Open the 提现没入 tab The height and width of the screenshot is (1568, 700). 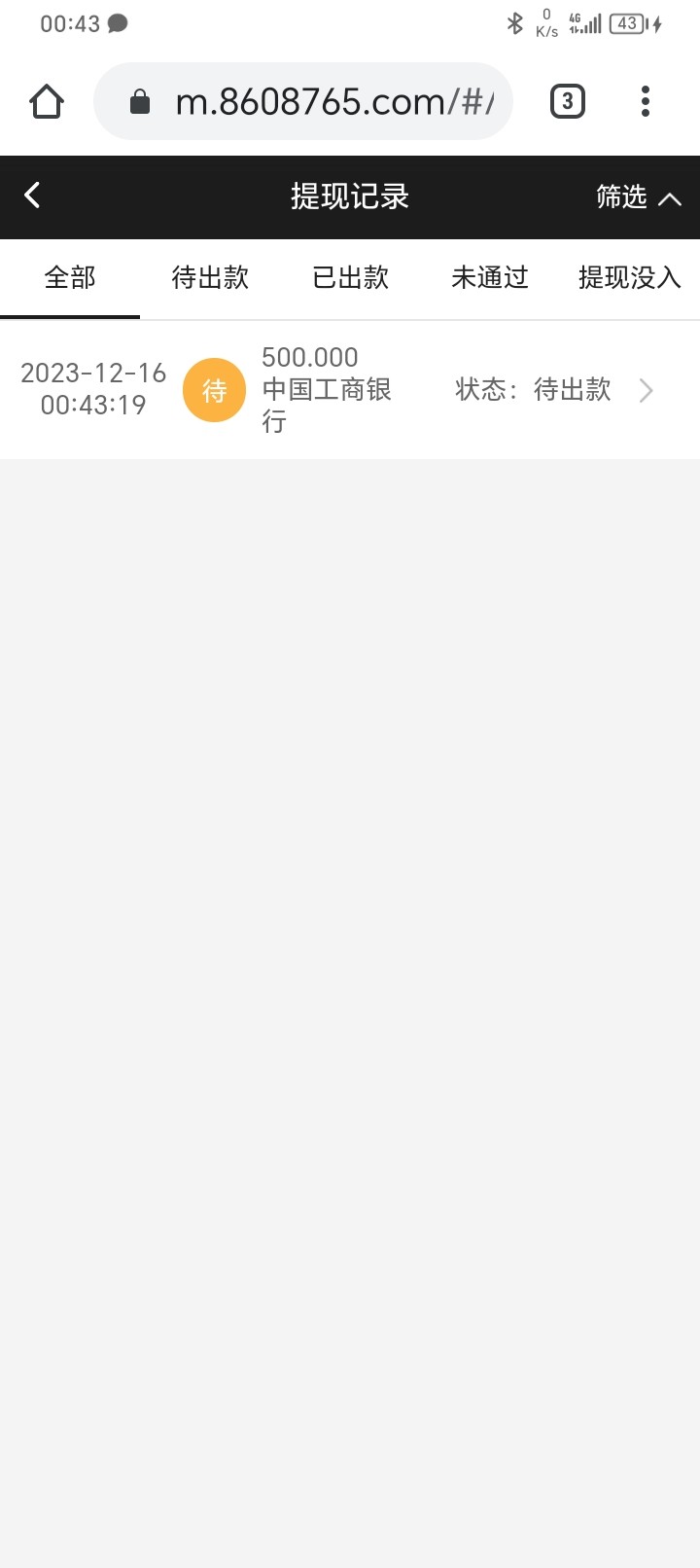[629, 278]
